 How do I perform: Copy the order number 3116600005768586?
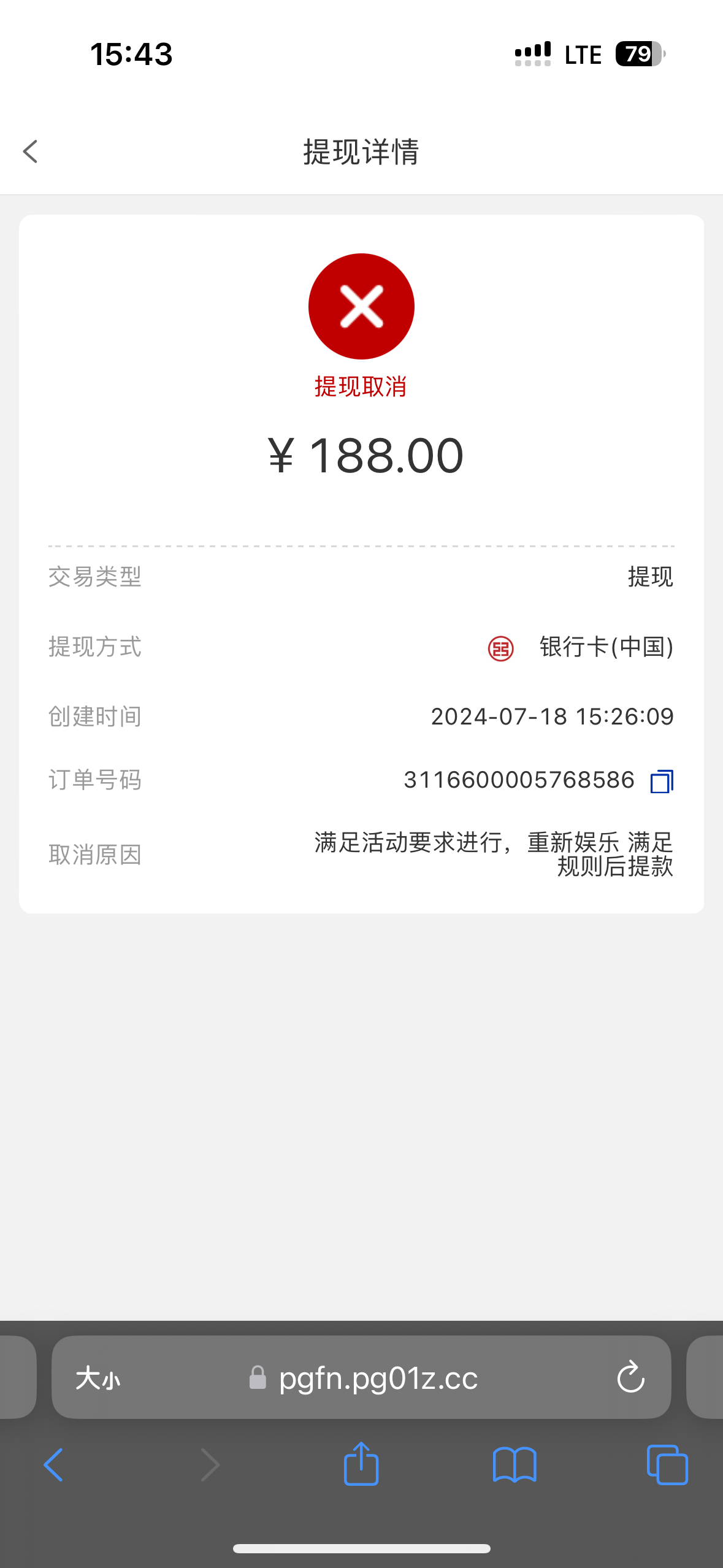tap(662, 781)
